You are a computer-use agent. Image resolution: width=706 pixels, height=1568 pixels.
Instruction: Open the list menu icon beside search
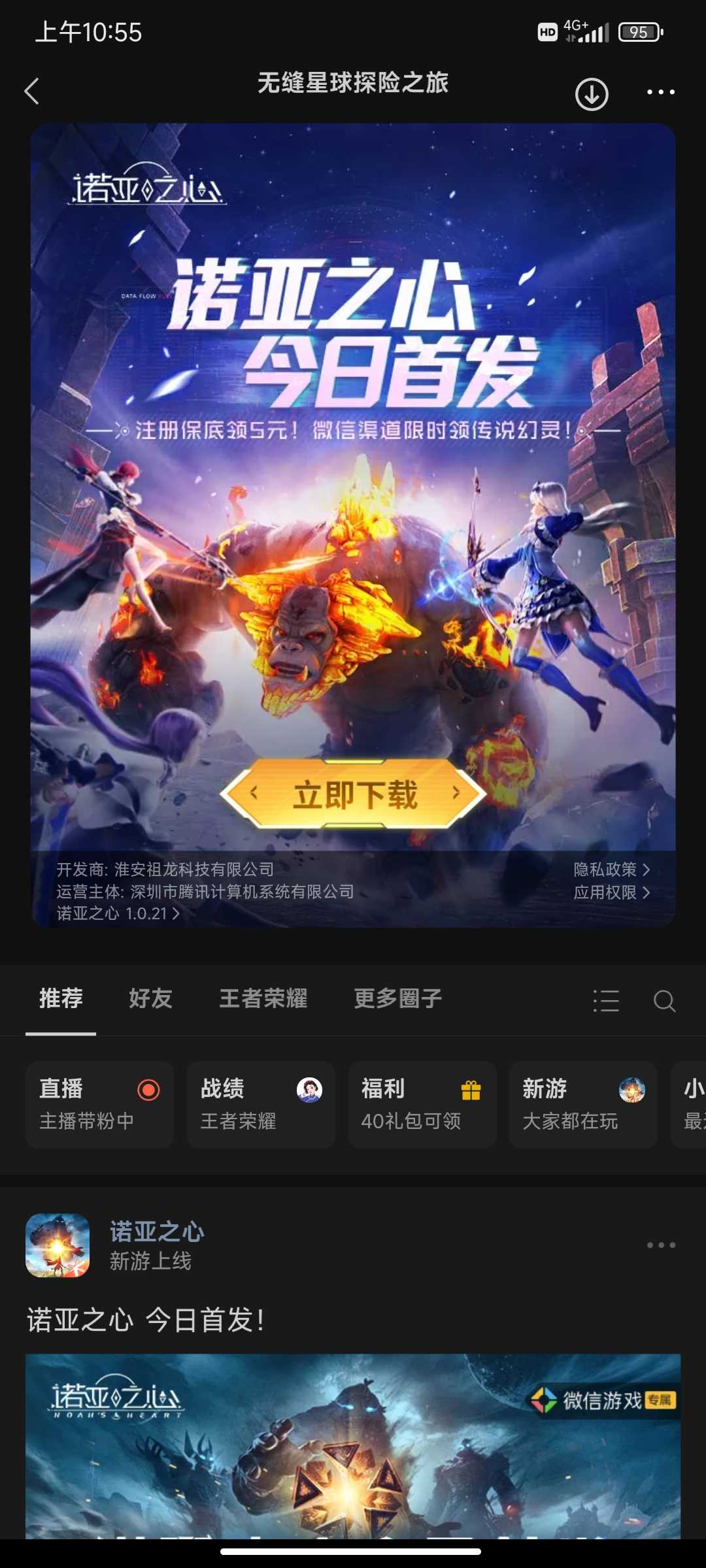606,1000
